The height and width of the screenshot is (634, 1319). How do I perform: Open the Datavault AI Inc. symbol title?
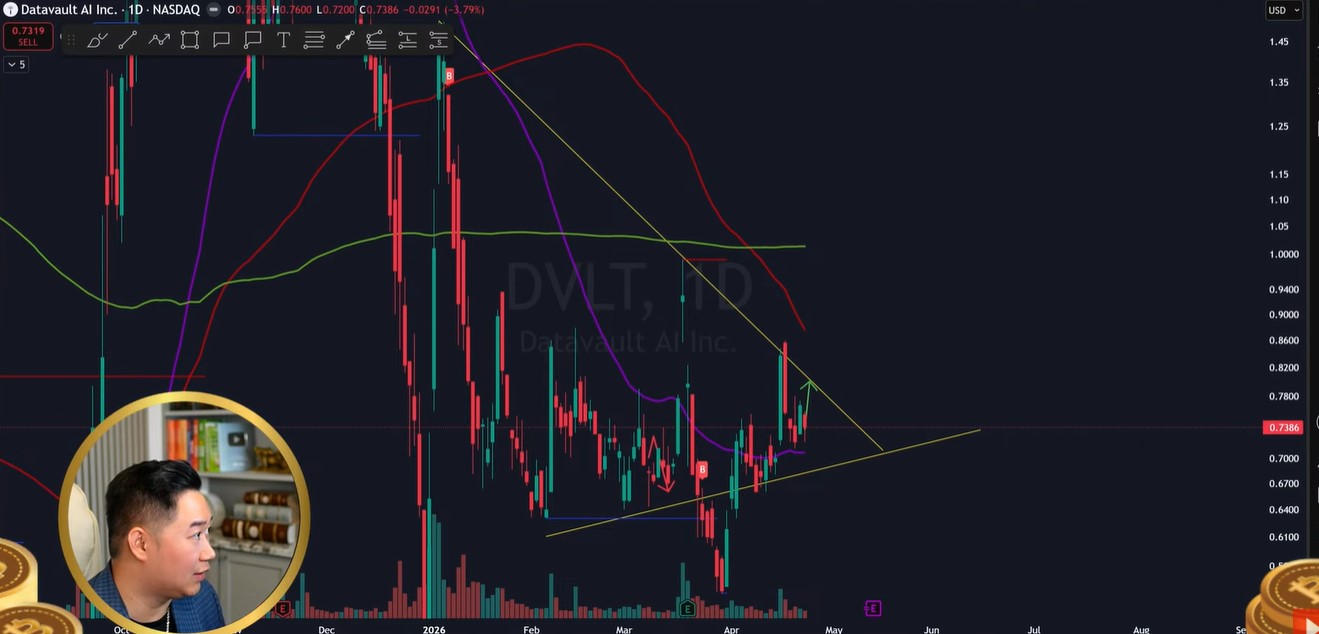point(62,10)
